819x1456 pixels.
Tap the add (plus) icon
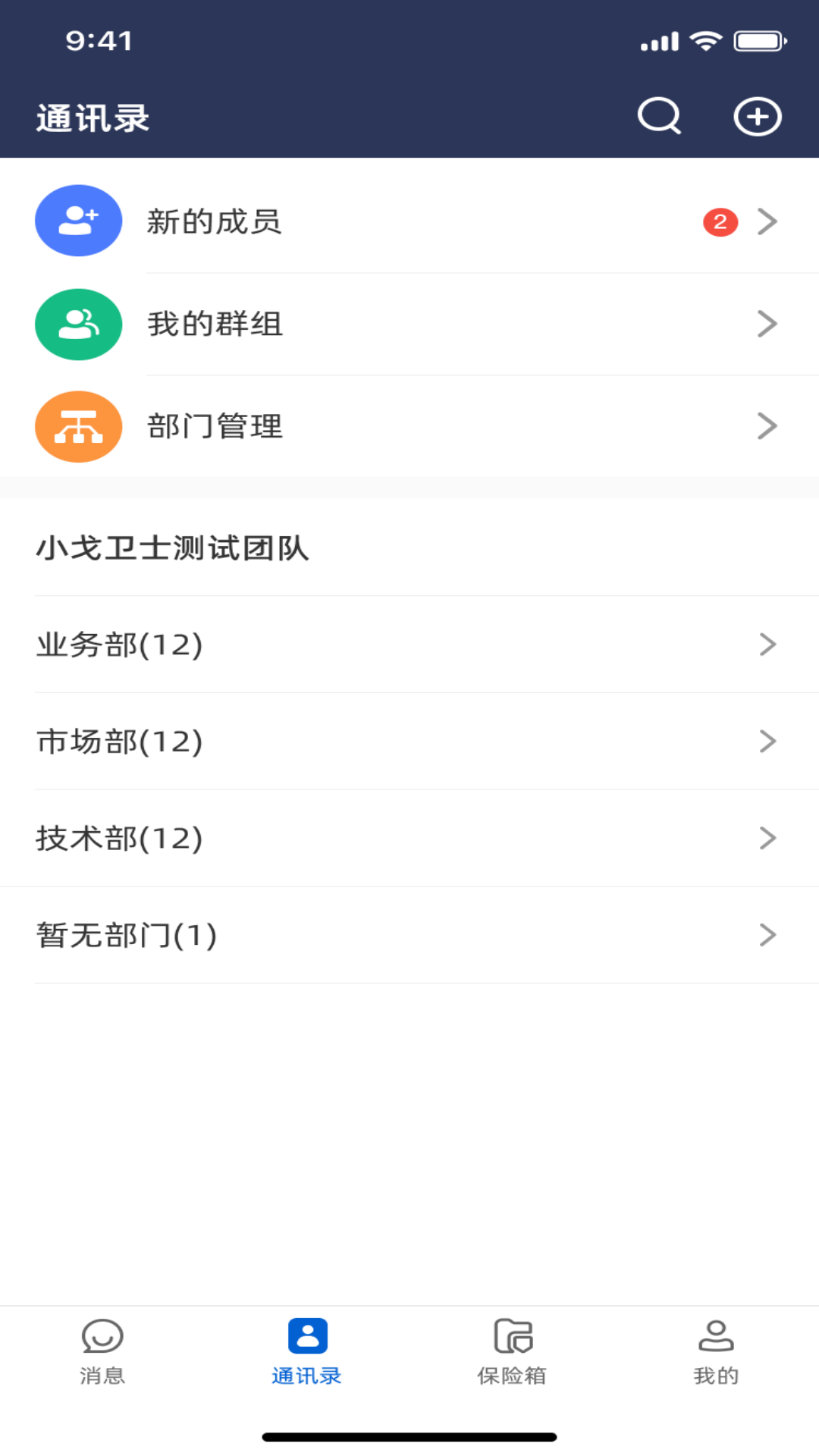(x=757, y=117)
